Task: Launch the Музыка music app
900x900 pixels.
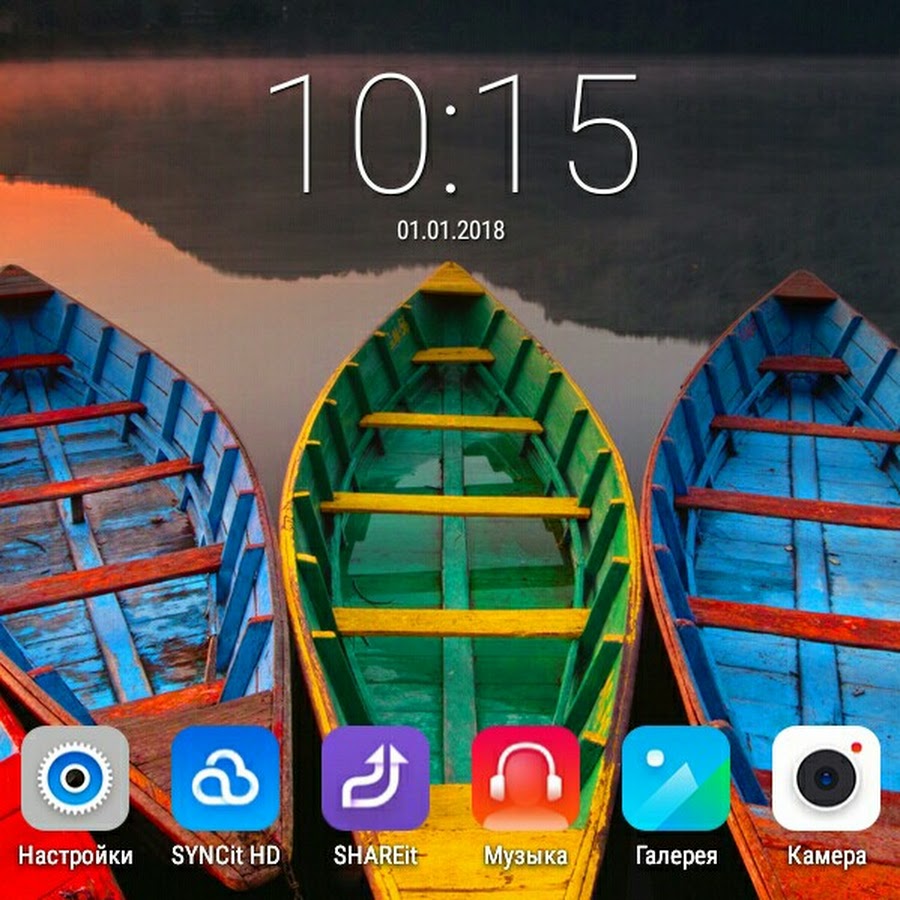Action: coord(525,778)
